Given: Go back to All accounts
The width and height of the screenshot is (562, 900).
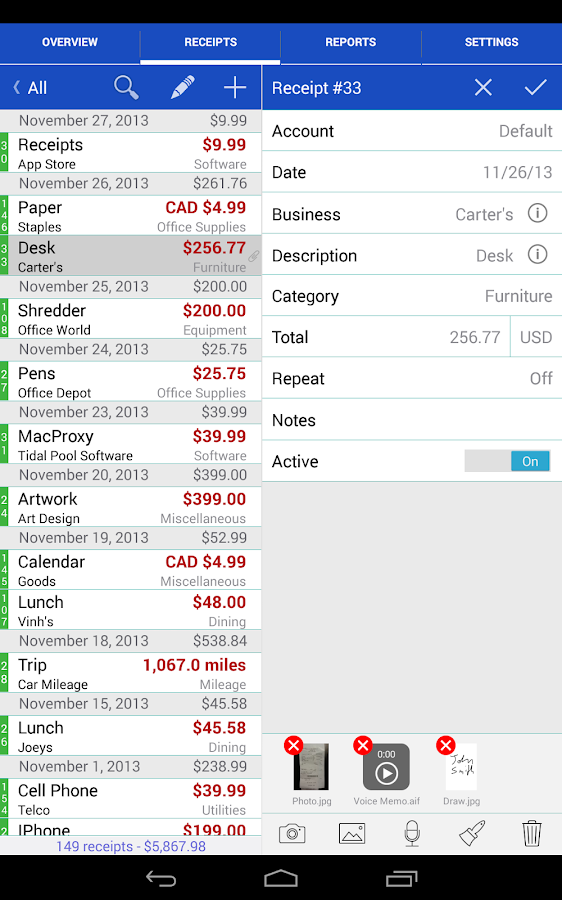Looking at the screenshot, I should (x=30, y=88).
